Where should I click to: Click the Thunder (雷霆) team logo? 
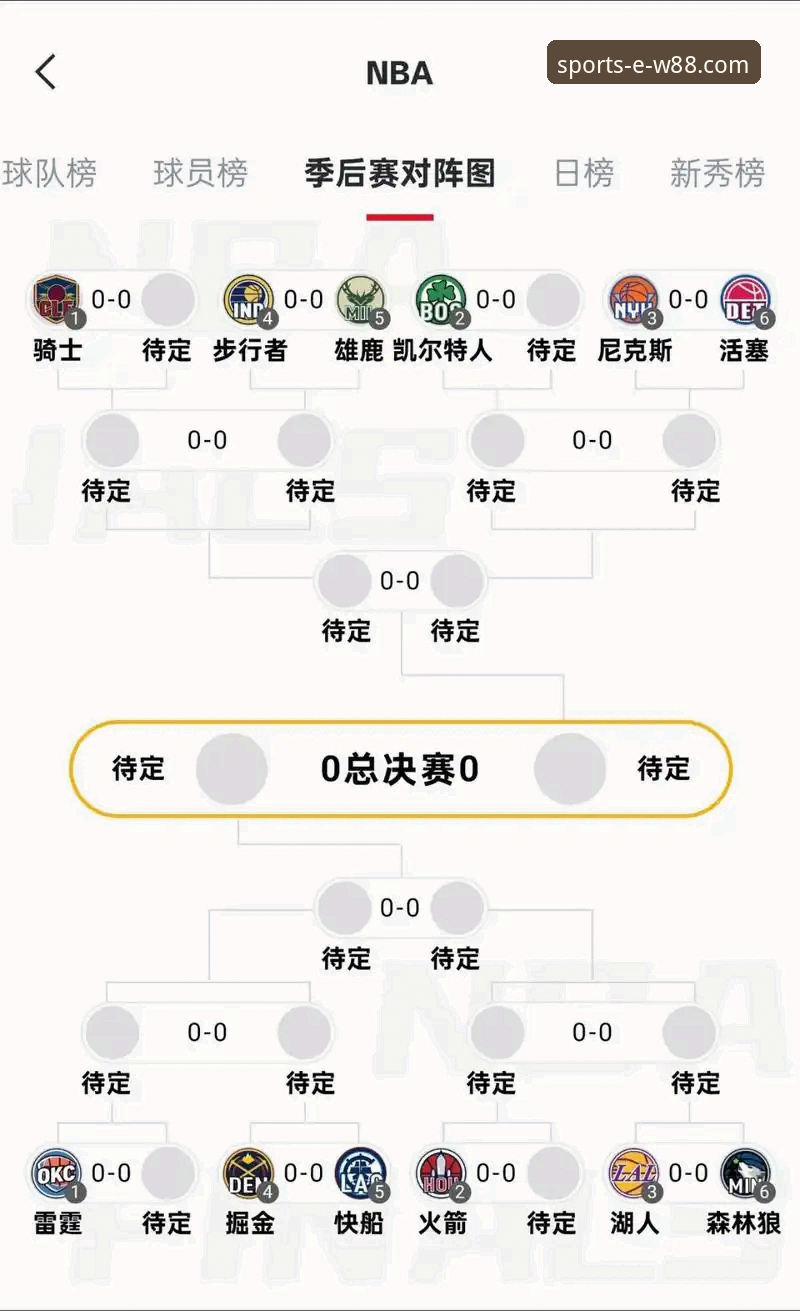tap(57, 1172)
